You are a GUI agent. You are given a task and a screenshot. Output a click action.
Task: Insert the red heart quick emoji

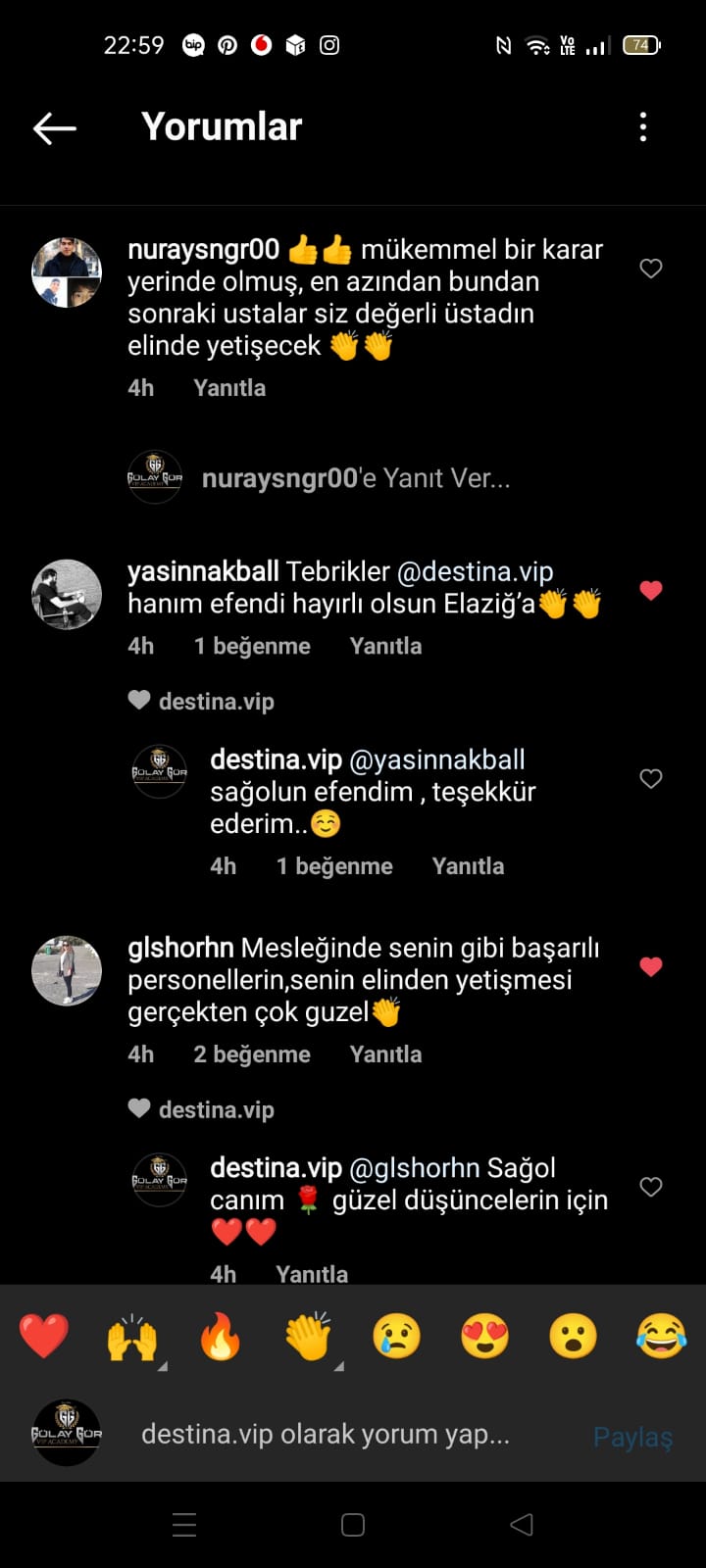click(44, 1336)
